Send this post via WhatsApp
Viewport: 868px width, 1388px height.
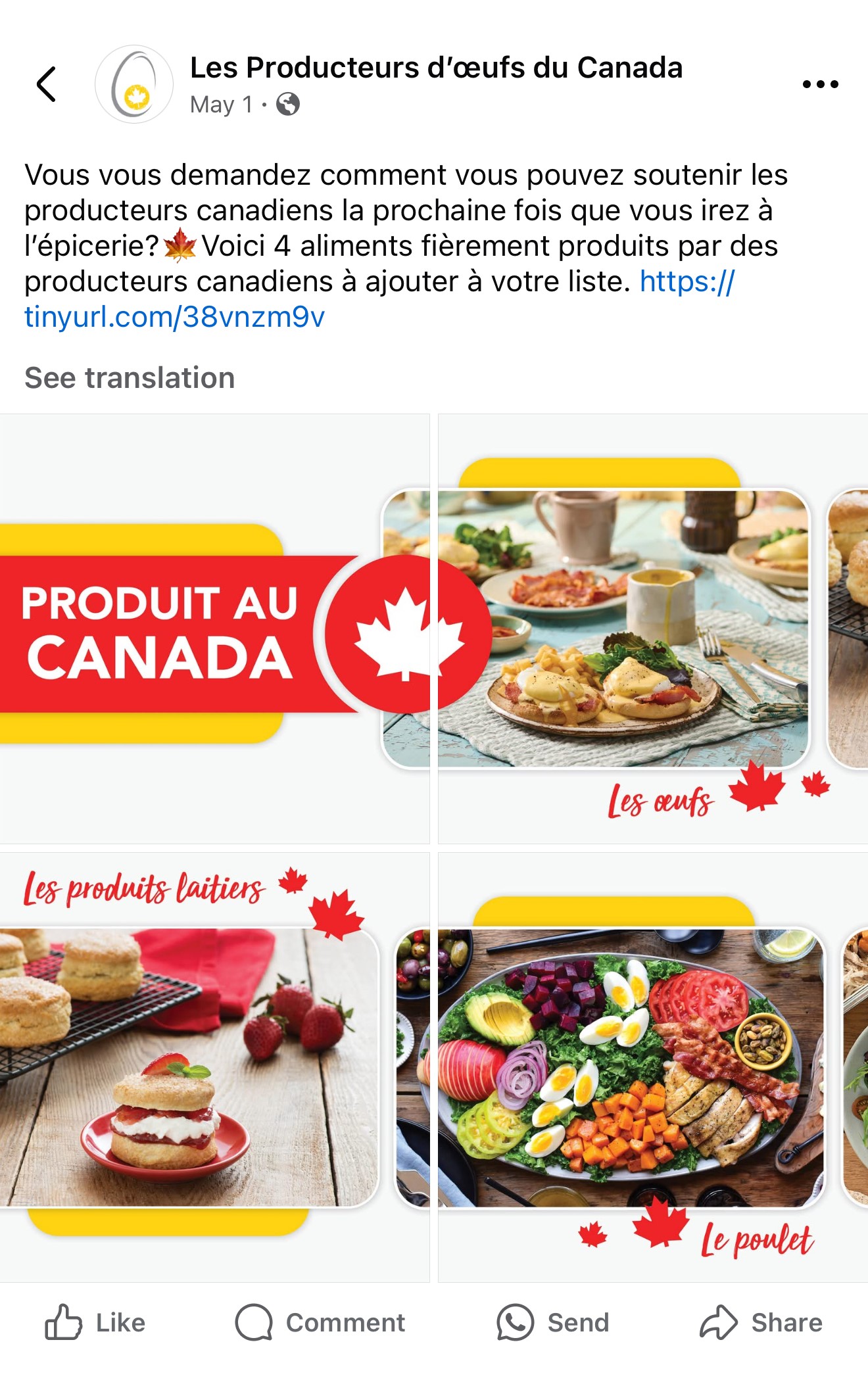click(553, 1322)
